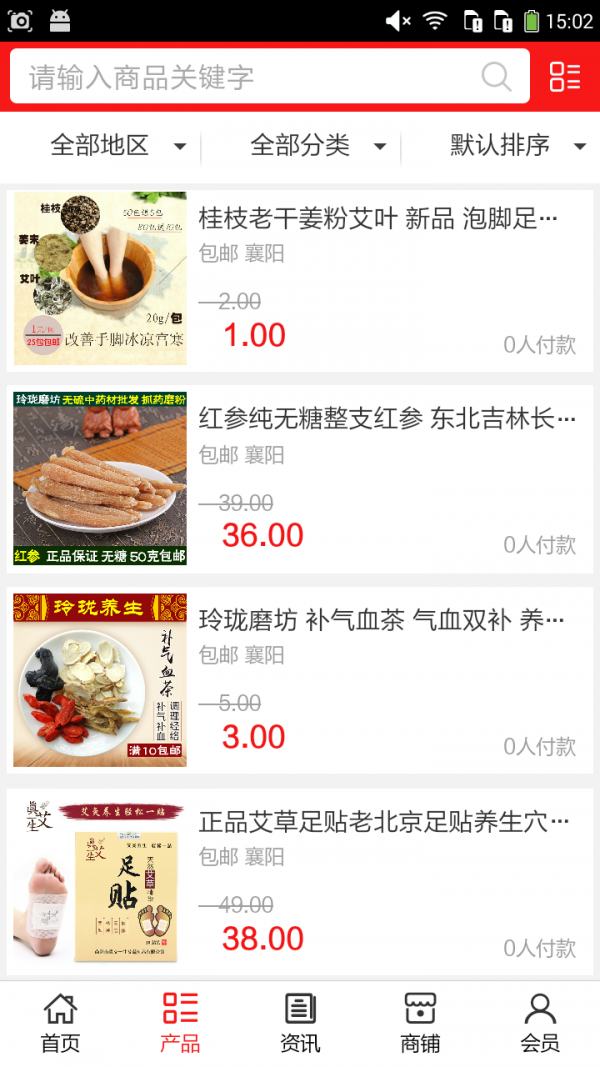Screen dimensions: 600x1067
Task: Select the 产品 products tab
Action: [x=180, y=1023]
